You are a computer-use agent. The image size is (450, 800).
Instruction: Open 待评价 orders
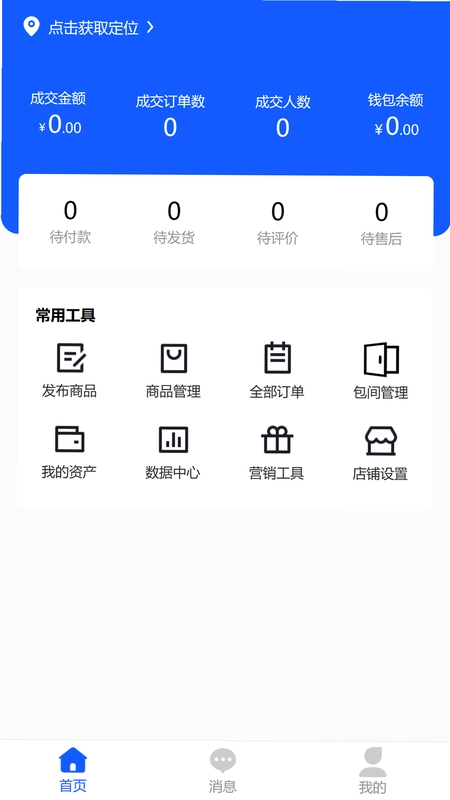[278, 223]
